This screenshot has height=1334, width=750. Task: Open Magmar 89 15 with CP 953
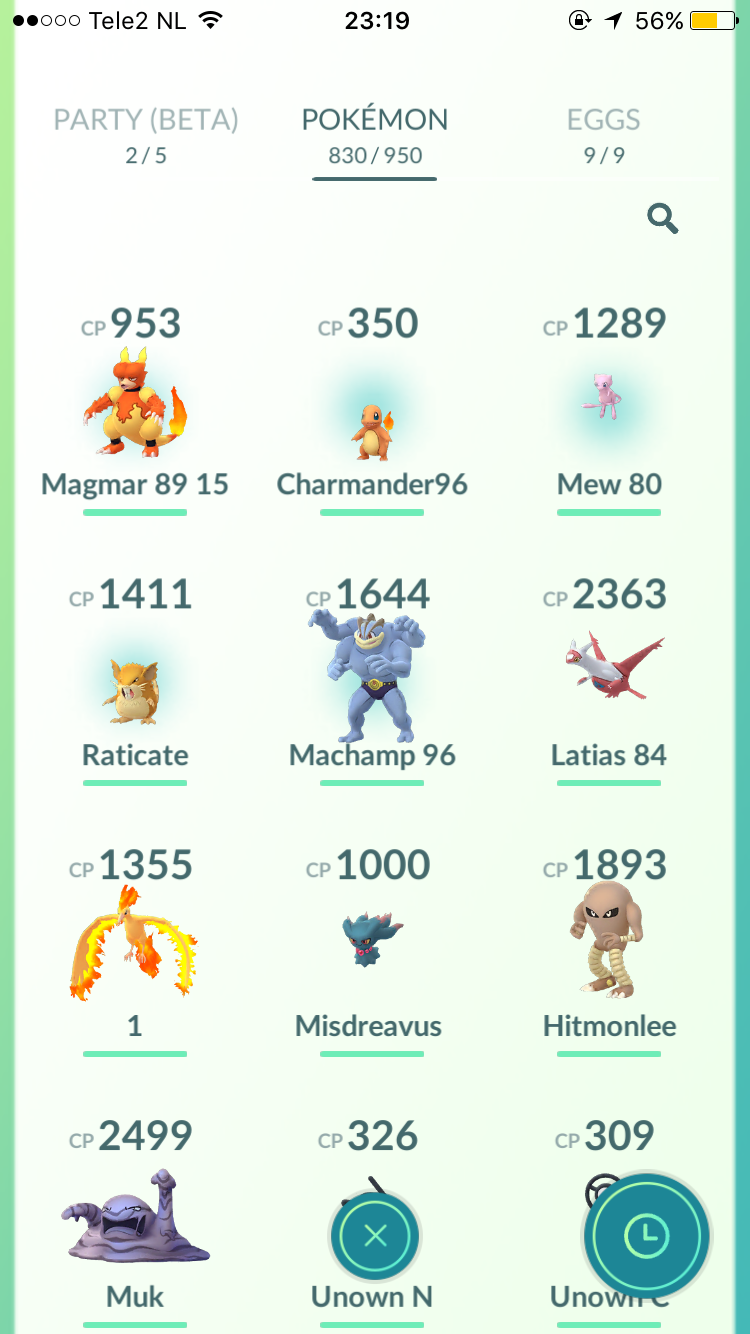coord(135,410)
